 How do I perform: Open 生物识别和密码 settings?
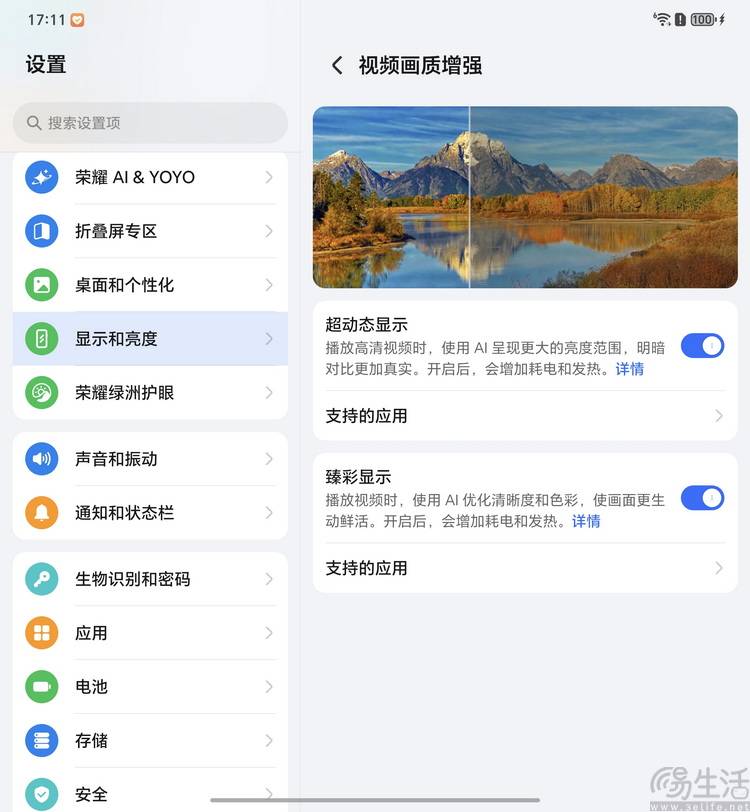click(150, 579)
